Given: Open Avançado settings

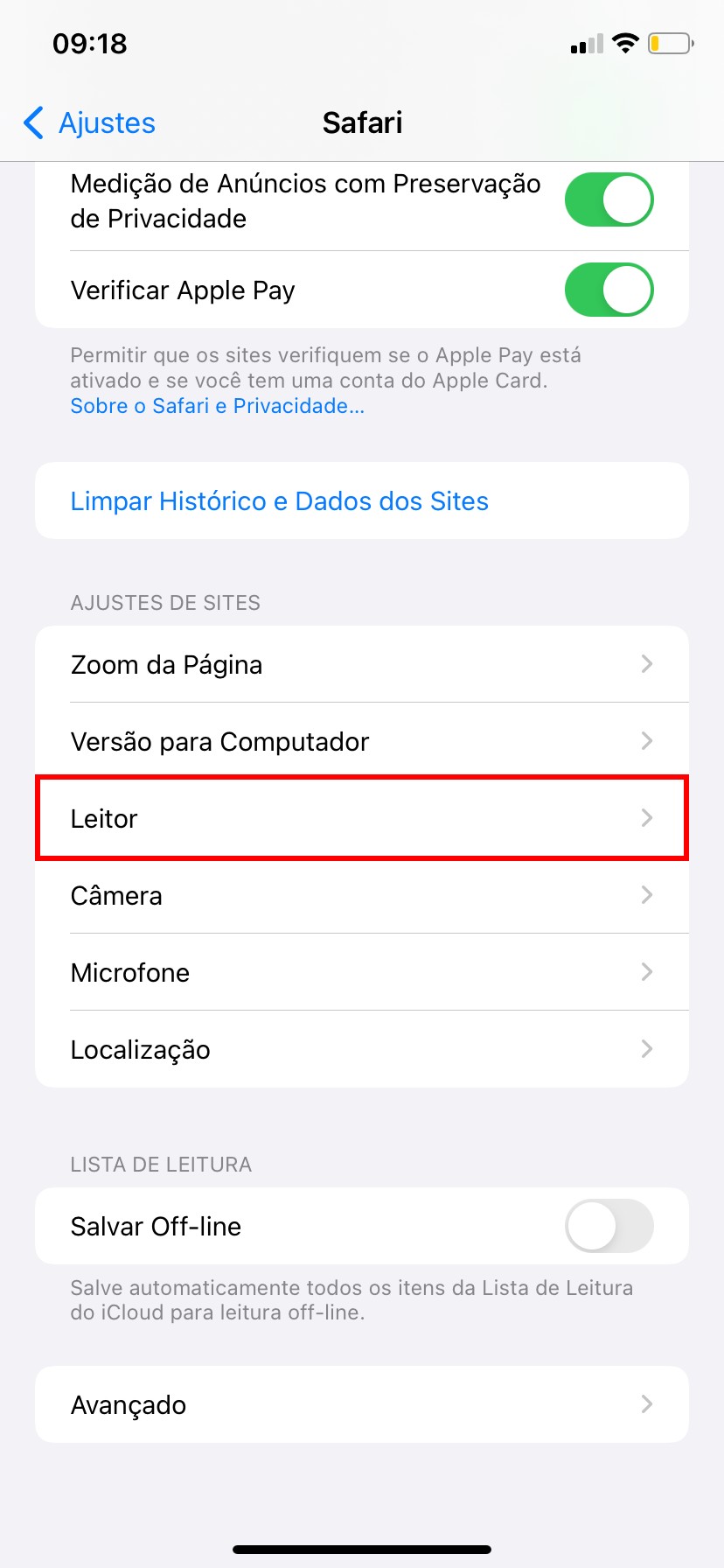Looking at the screenshot, I should tap(361, 1404).
